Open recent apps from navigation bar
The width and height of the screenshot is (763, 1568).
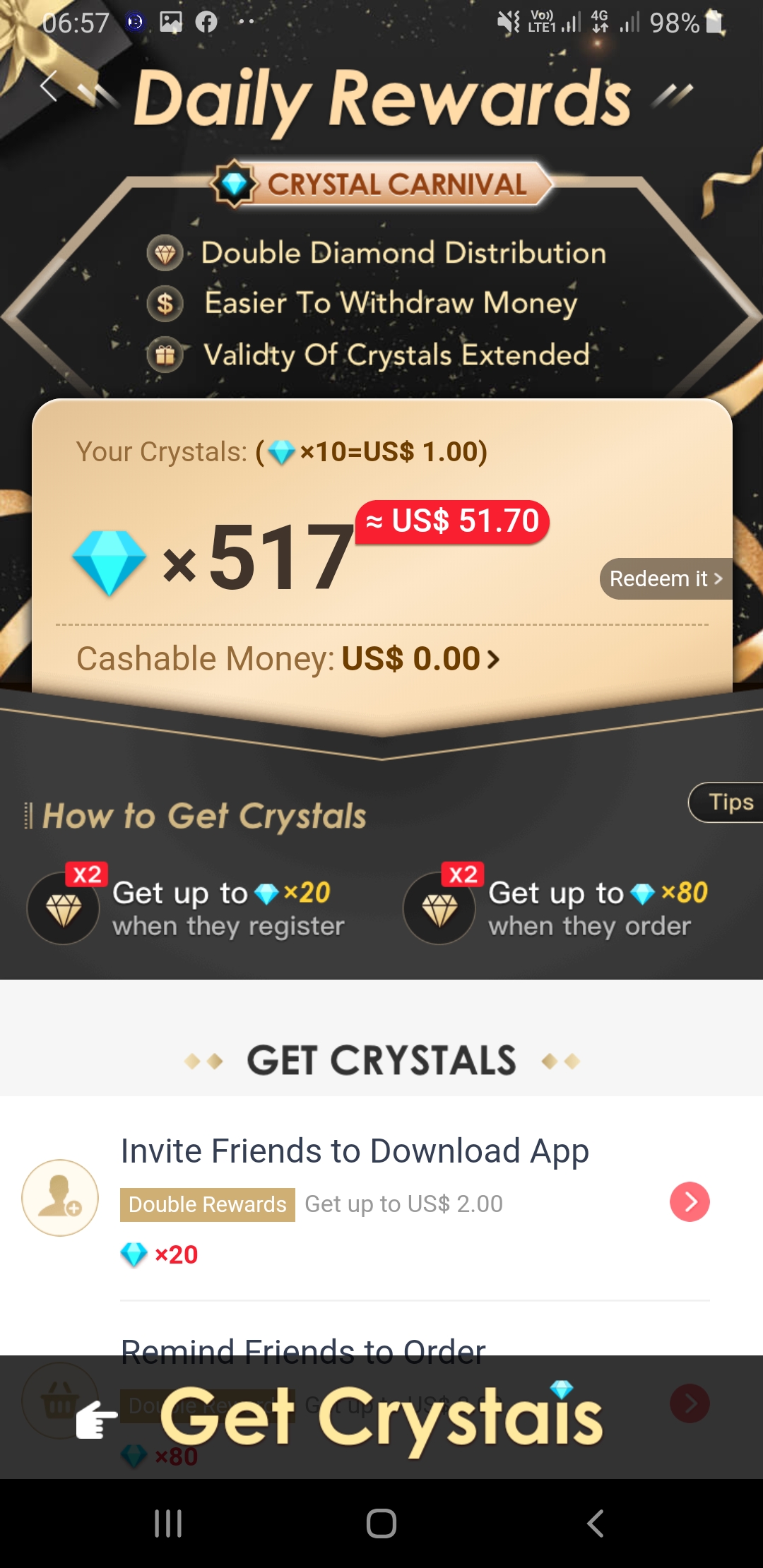pyautogui.click(x=168, y=1524)
